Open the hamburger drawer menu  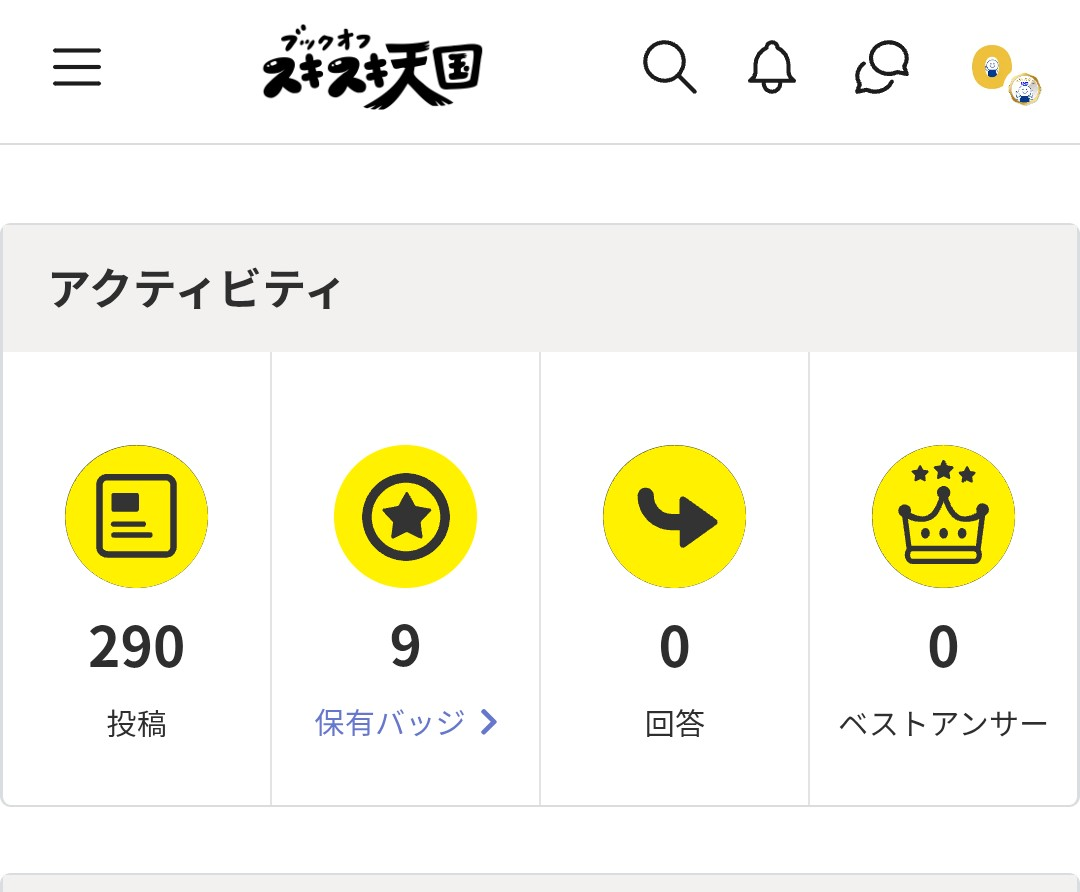click(77, 68)
